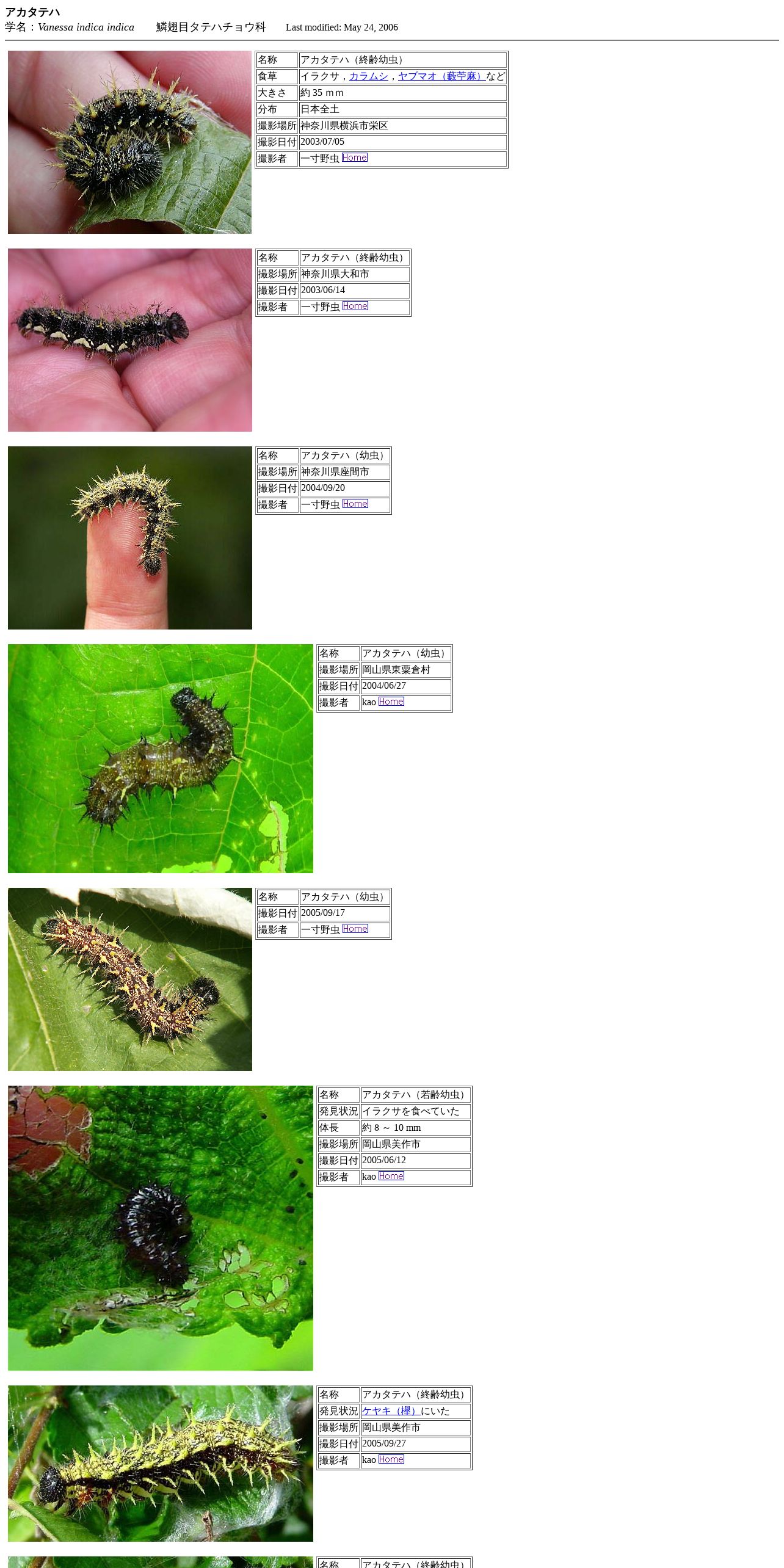The image size is (784, 1568).
Task: Tap Home link for the 2004/09/20 photo
Action: pos(355,504)
